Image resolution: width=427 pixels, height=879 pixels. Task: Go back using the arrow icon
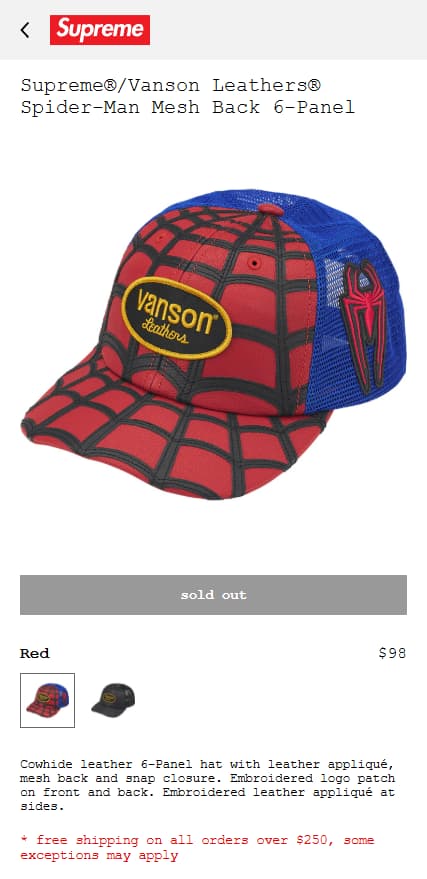click(x=25, y=30)
